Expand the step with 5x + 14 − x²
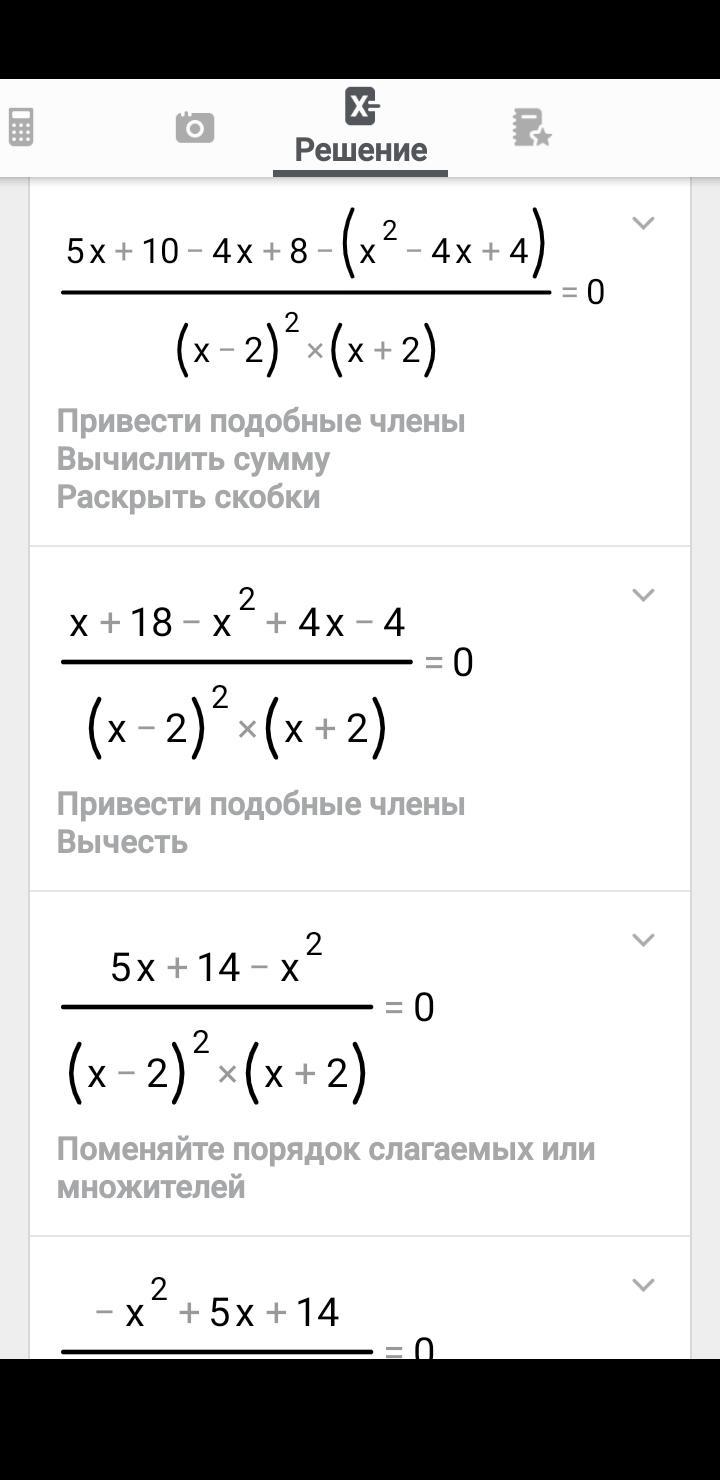The height and width of the screenshot is (1480, 720). pos(644,940)
